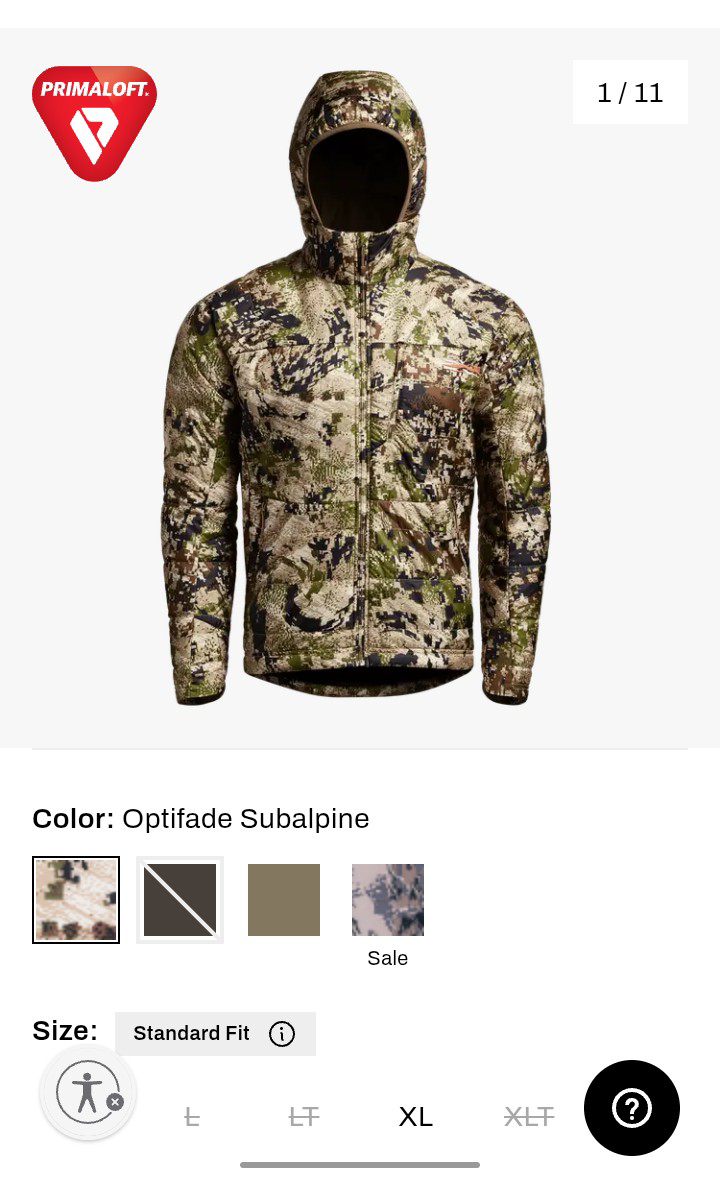Dismiss the accessibility widget with its small x

(115, 1102)
